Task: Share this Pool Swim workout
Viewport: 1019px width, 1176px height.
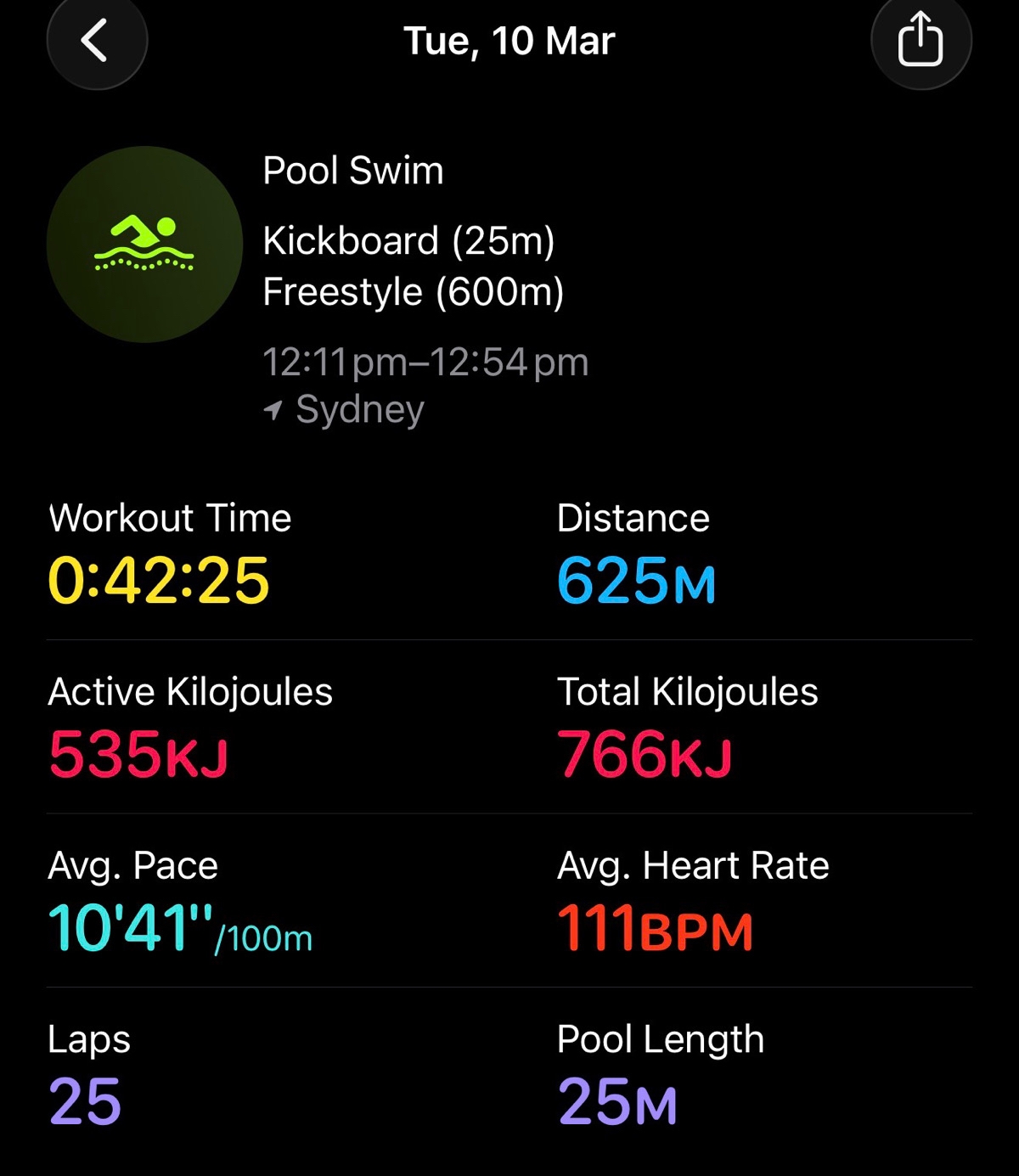Action: click(920, 40)
